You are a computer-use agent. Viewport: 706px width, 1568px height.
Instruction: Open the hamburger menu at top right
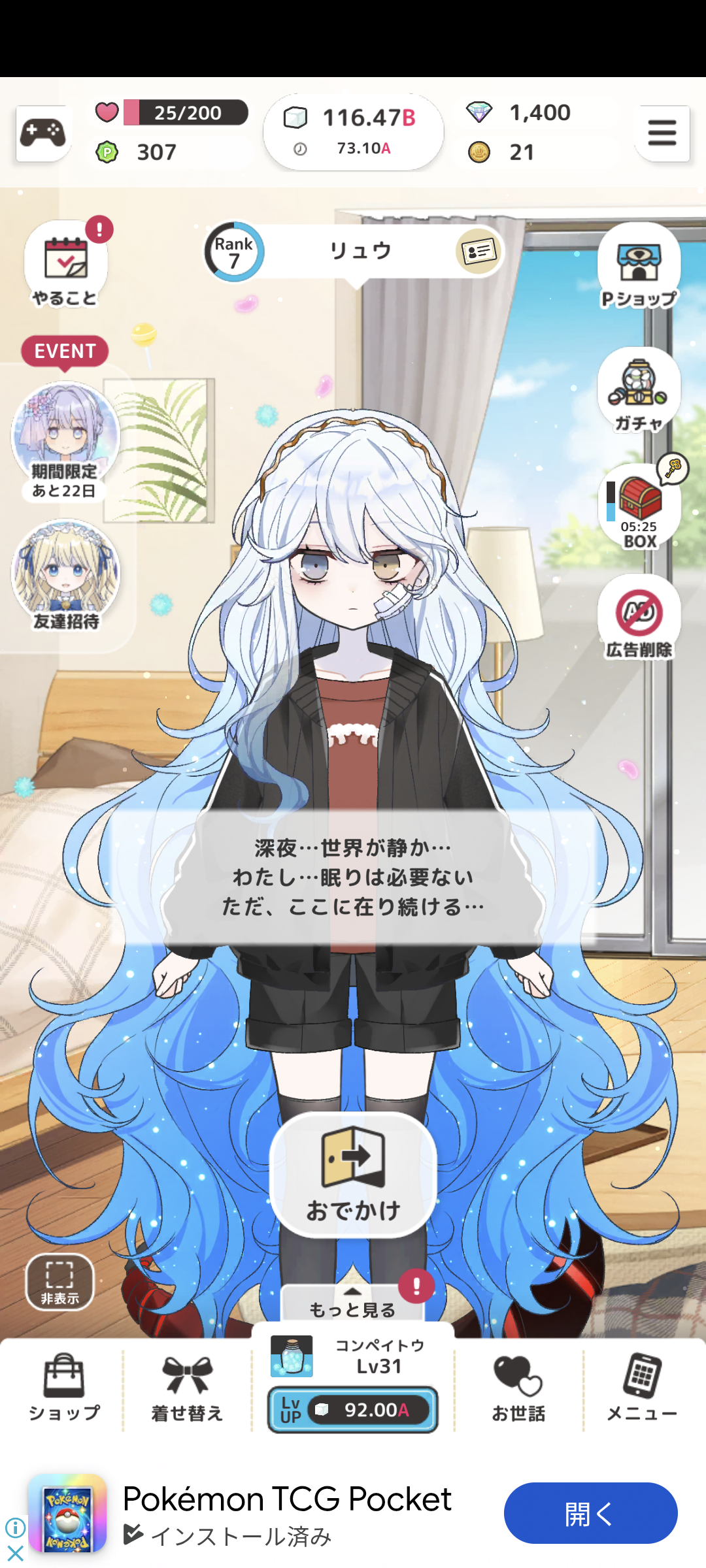click(662, 133)
